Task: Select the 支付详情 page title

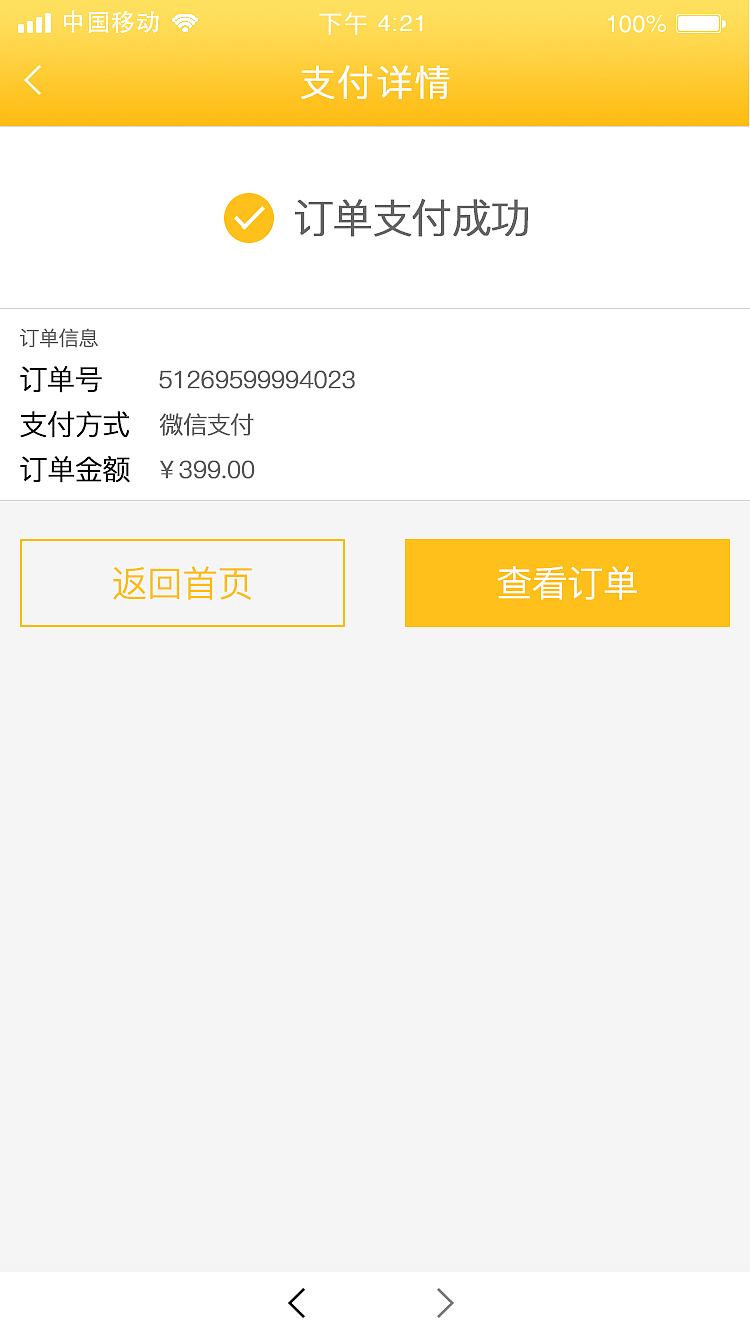Action: 374,85
